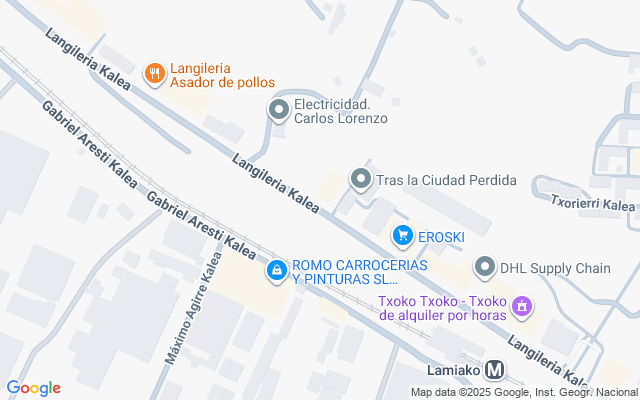
Task: Tap the Tras la Ciudad Perdida marker
Action: (x=360, y=180)
